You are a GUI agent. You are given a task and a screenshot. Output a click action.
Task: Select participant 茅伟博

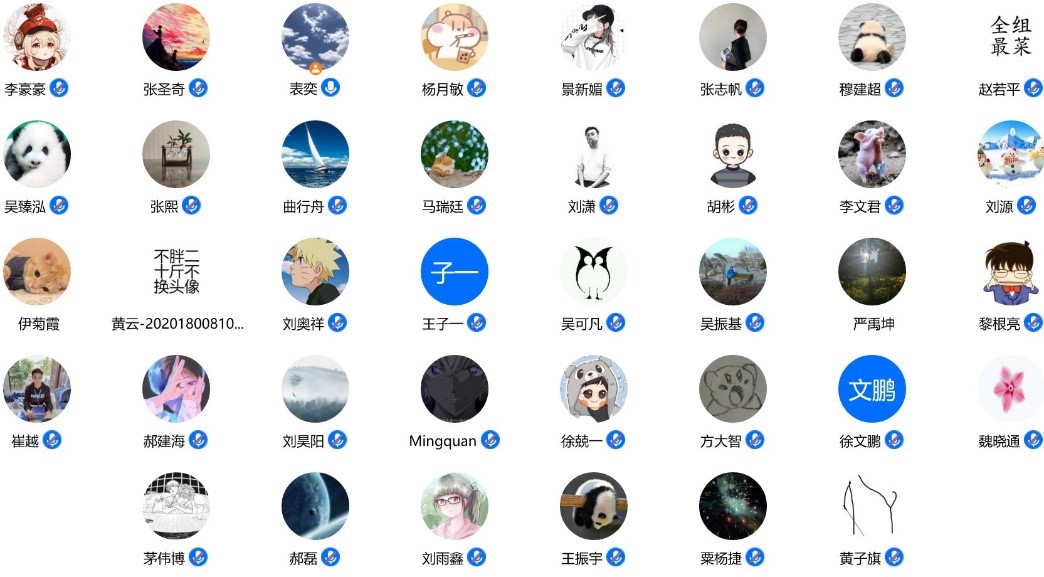click(176, 506)
